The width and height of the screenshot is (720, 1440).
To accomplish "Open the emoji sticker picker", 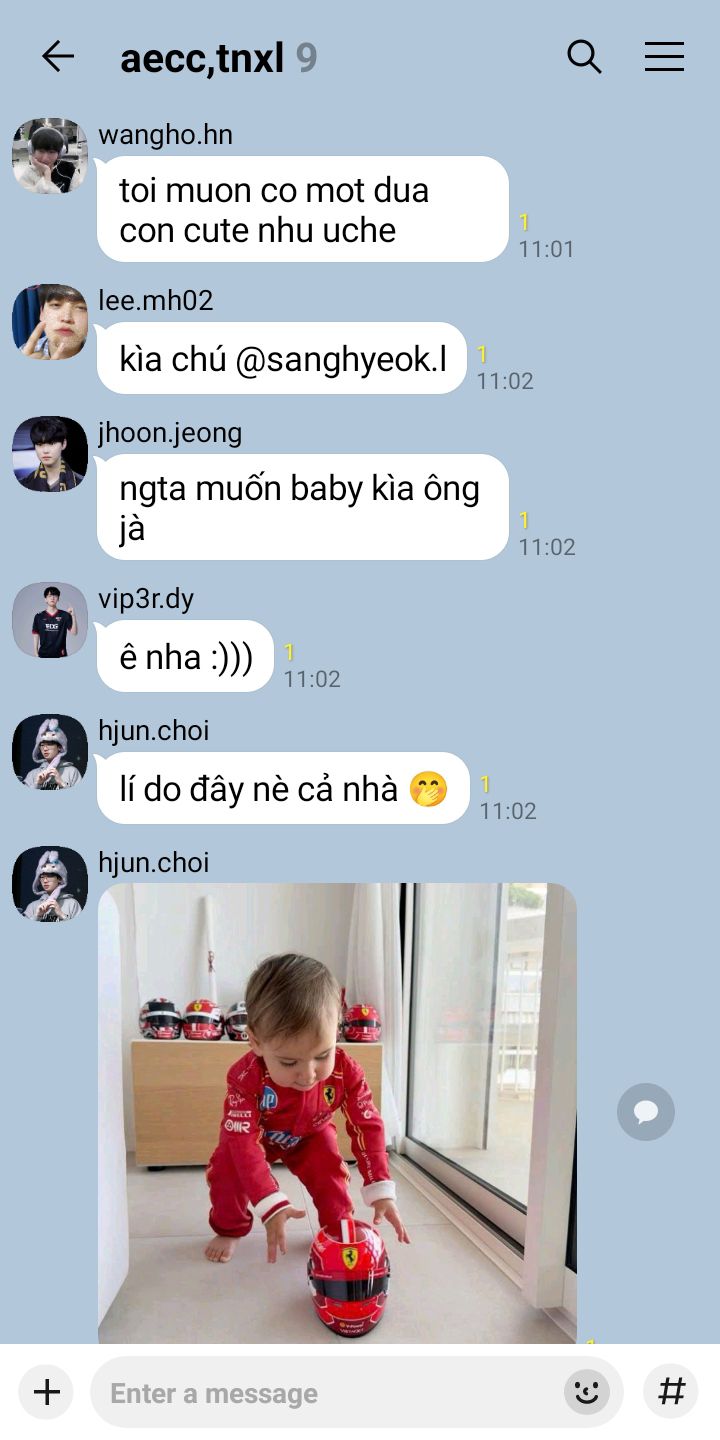I will coord(588,1392).
